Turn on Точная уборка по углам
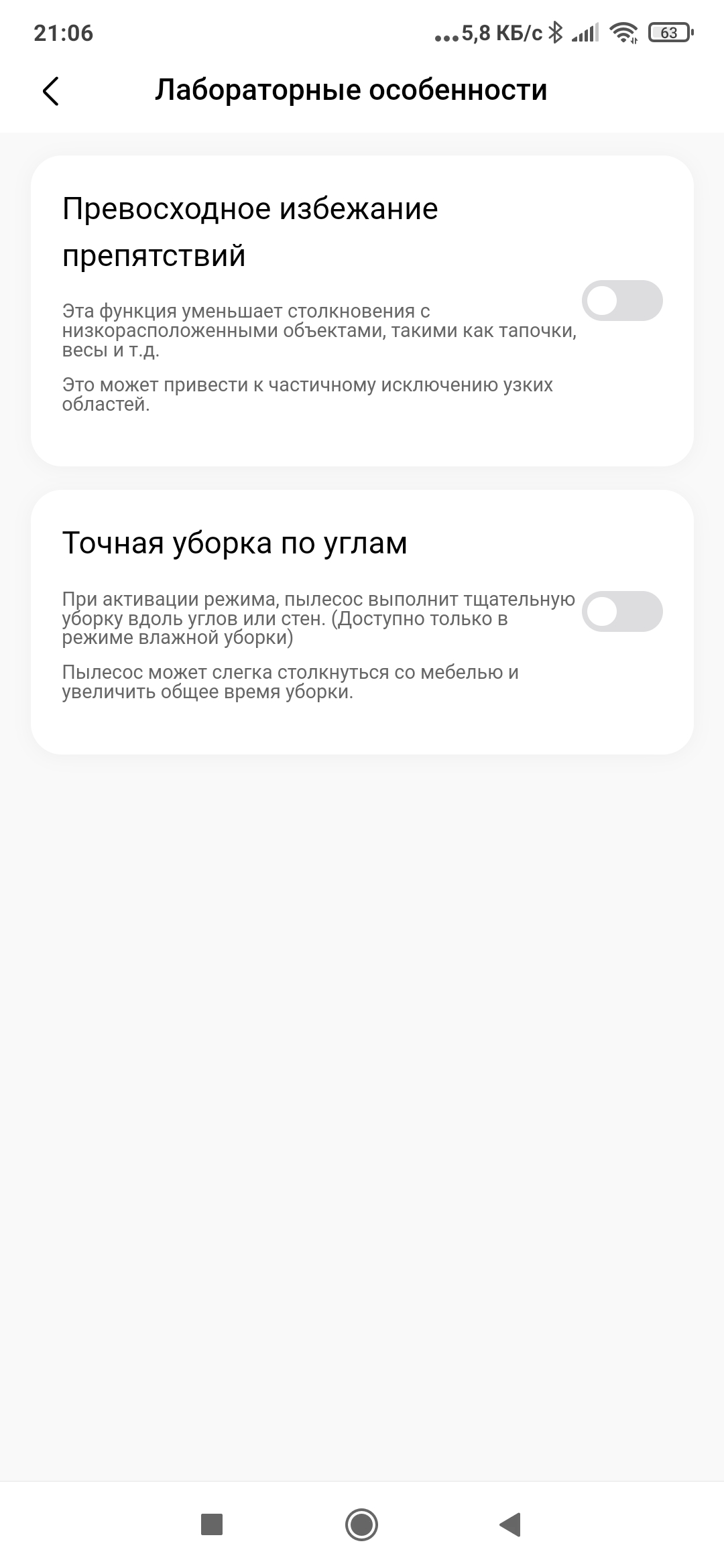724x1568 pixels. point(621,611)
